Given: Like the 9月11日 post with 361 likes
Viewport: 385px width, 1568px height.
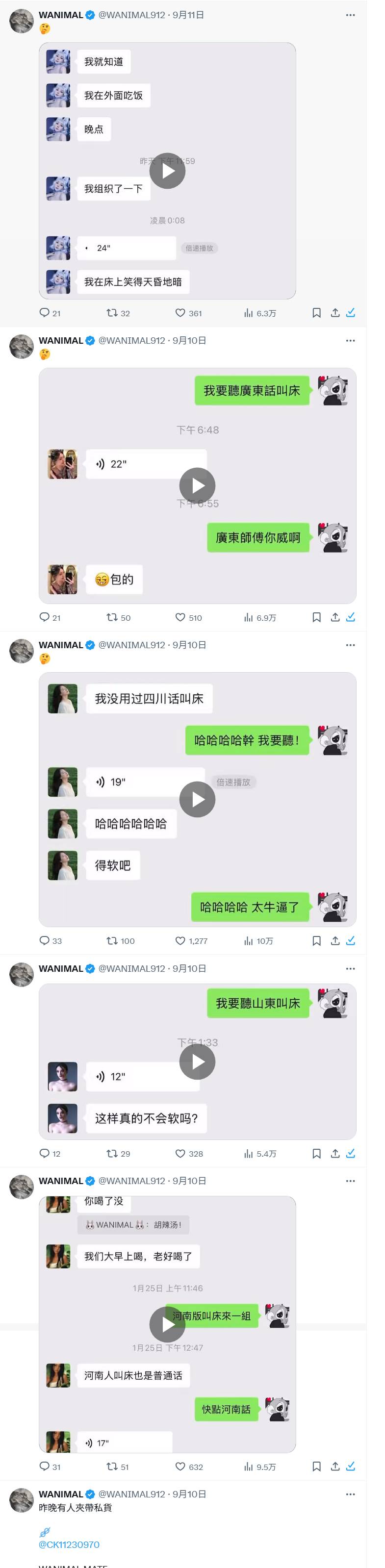Looking at the screenshot, I should (180, 313).
